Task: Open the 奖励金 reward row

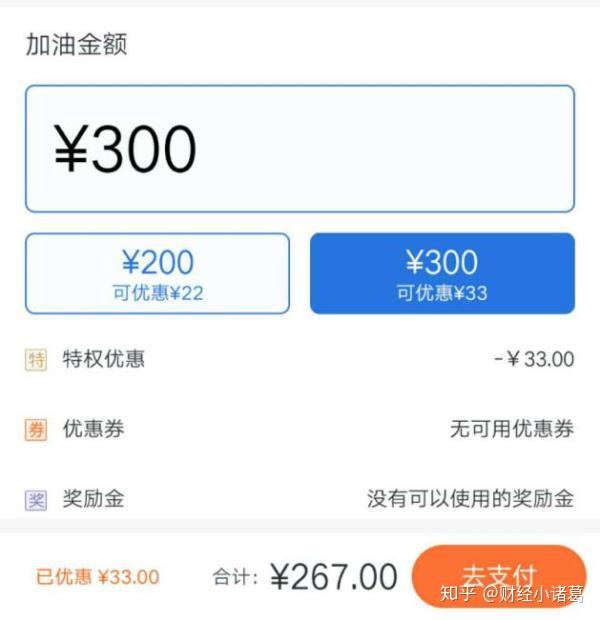Action: pos(299,498)
